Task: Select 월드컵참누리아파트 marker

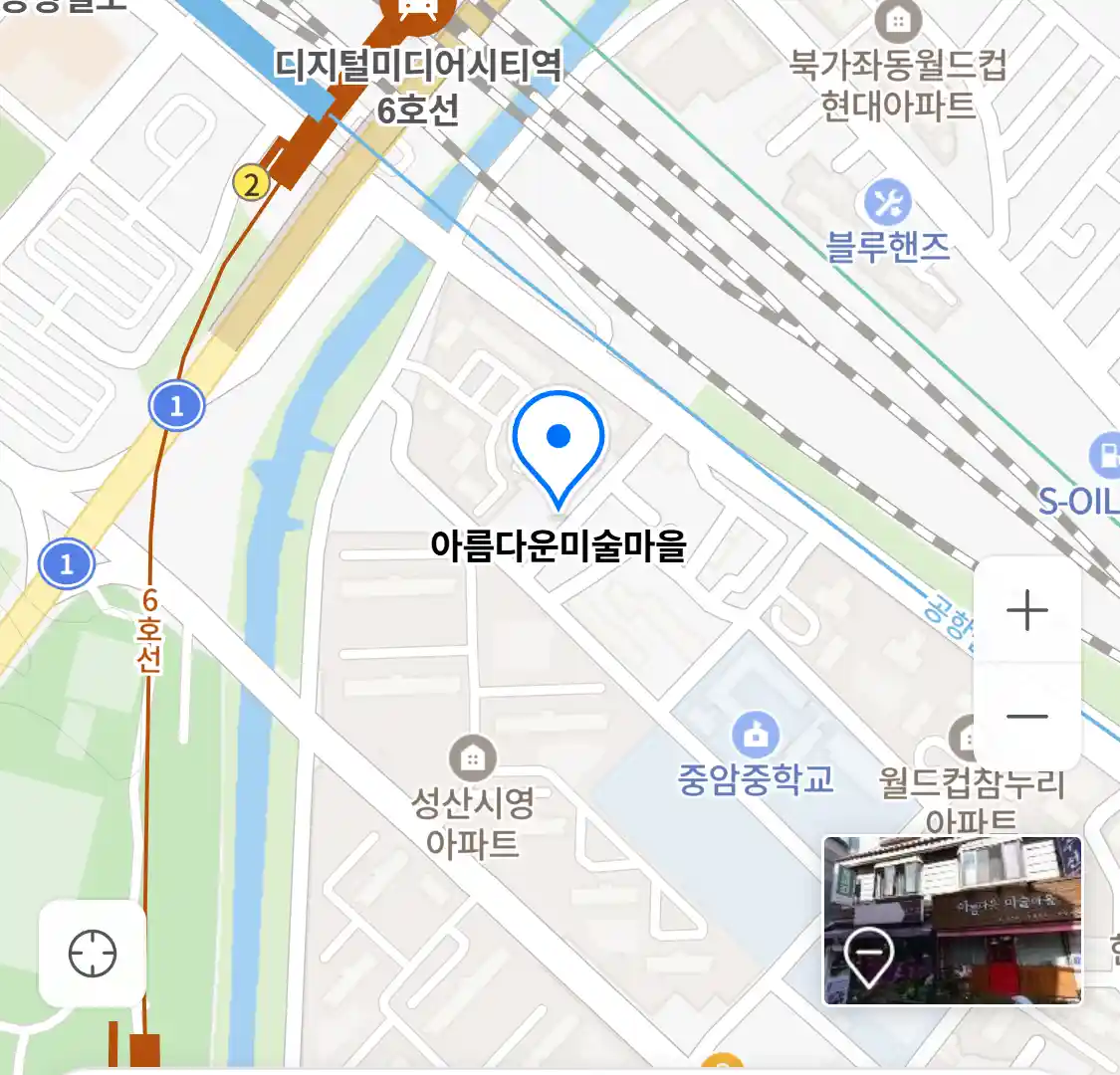Action: point(967,739)
